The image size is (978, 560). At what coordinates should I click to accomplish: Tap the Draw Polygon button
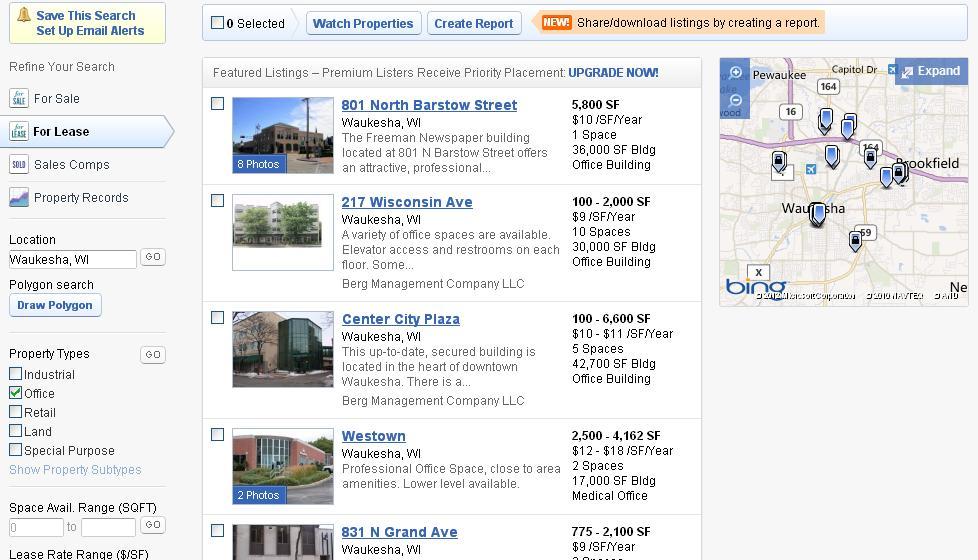(55, 305)
